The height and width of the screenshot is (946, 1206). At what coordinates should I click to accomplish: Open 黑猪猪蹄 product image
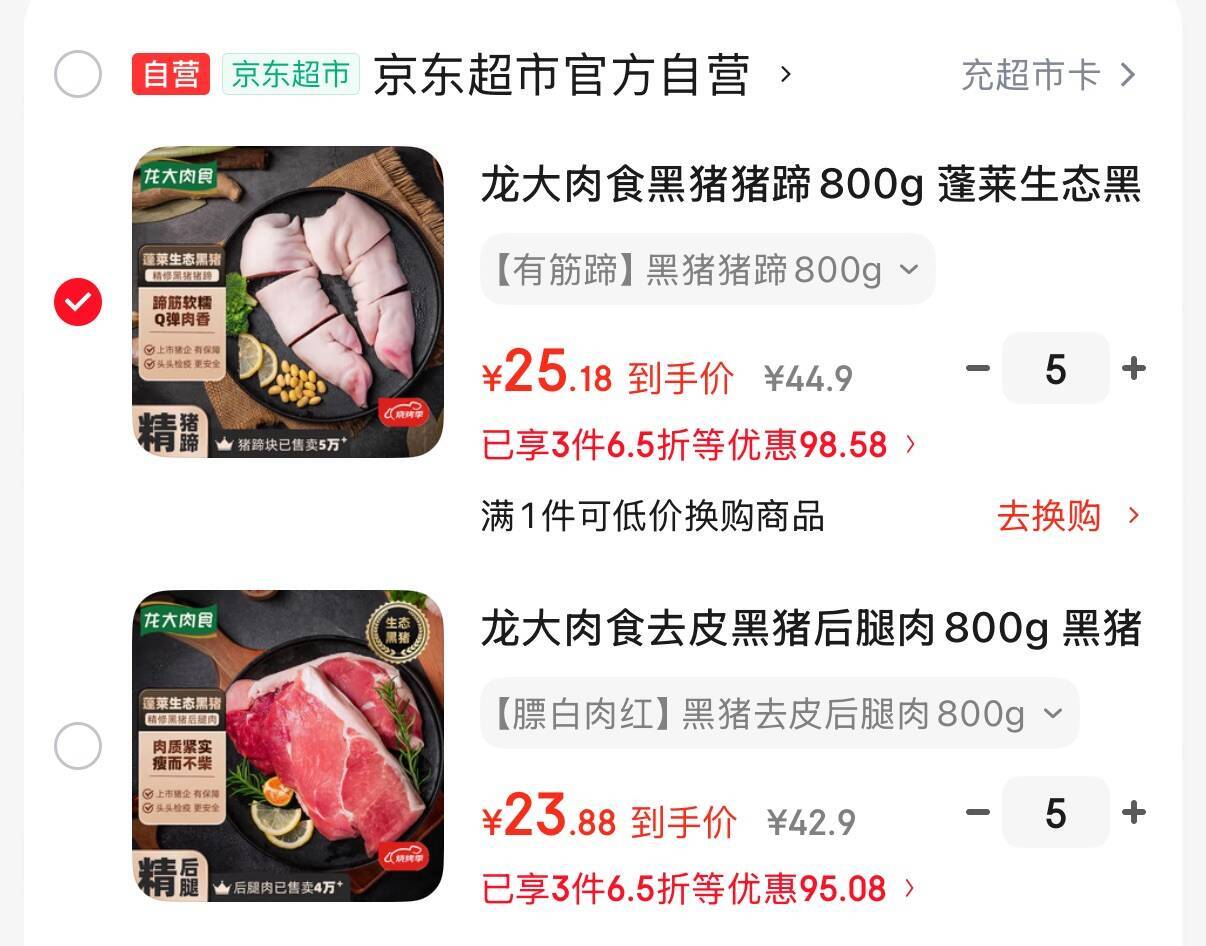tap(288, 302)
